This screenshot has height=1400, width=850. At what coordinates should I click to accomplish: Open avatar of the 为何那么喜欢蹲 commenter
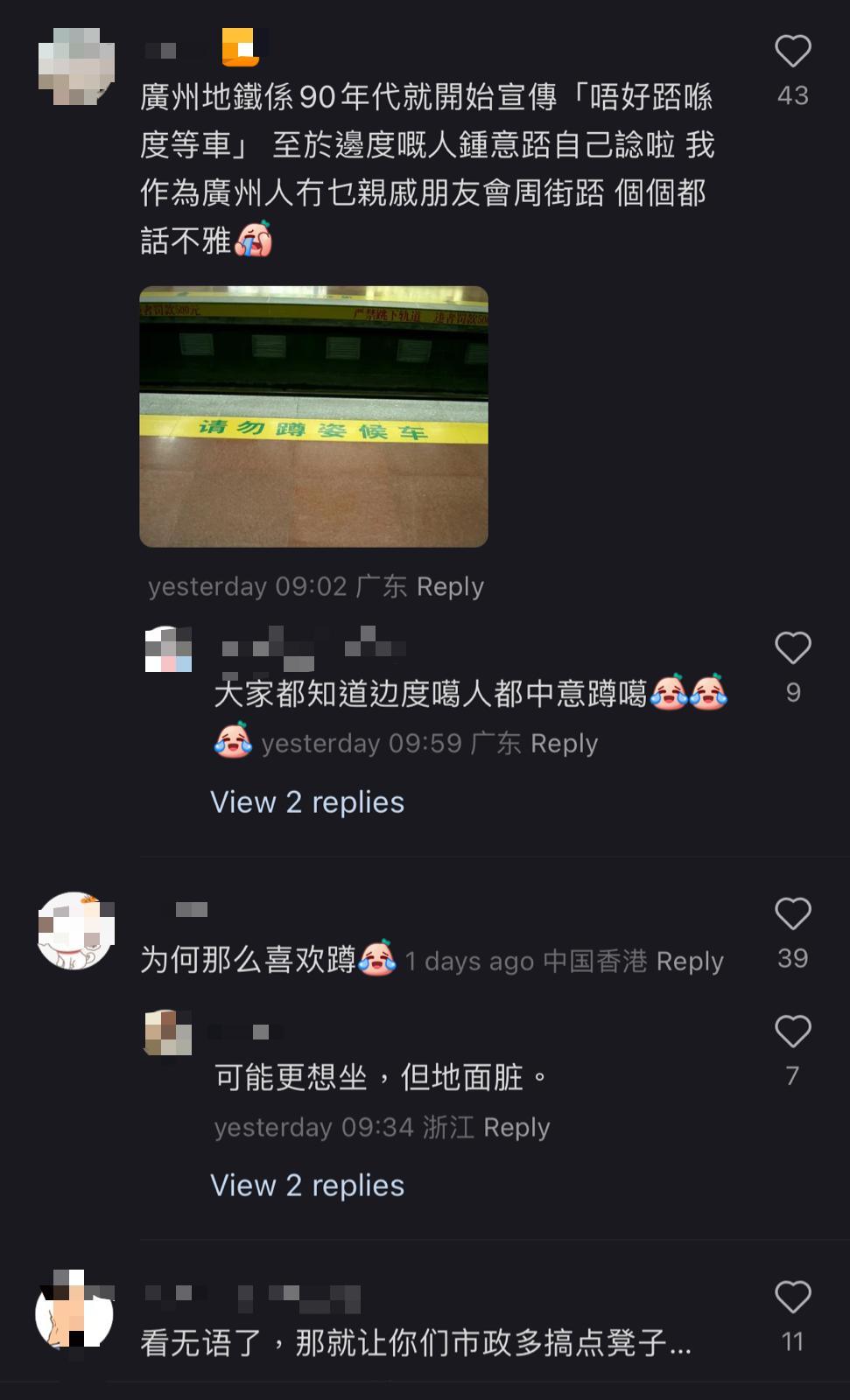76,931
